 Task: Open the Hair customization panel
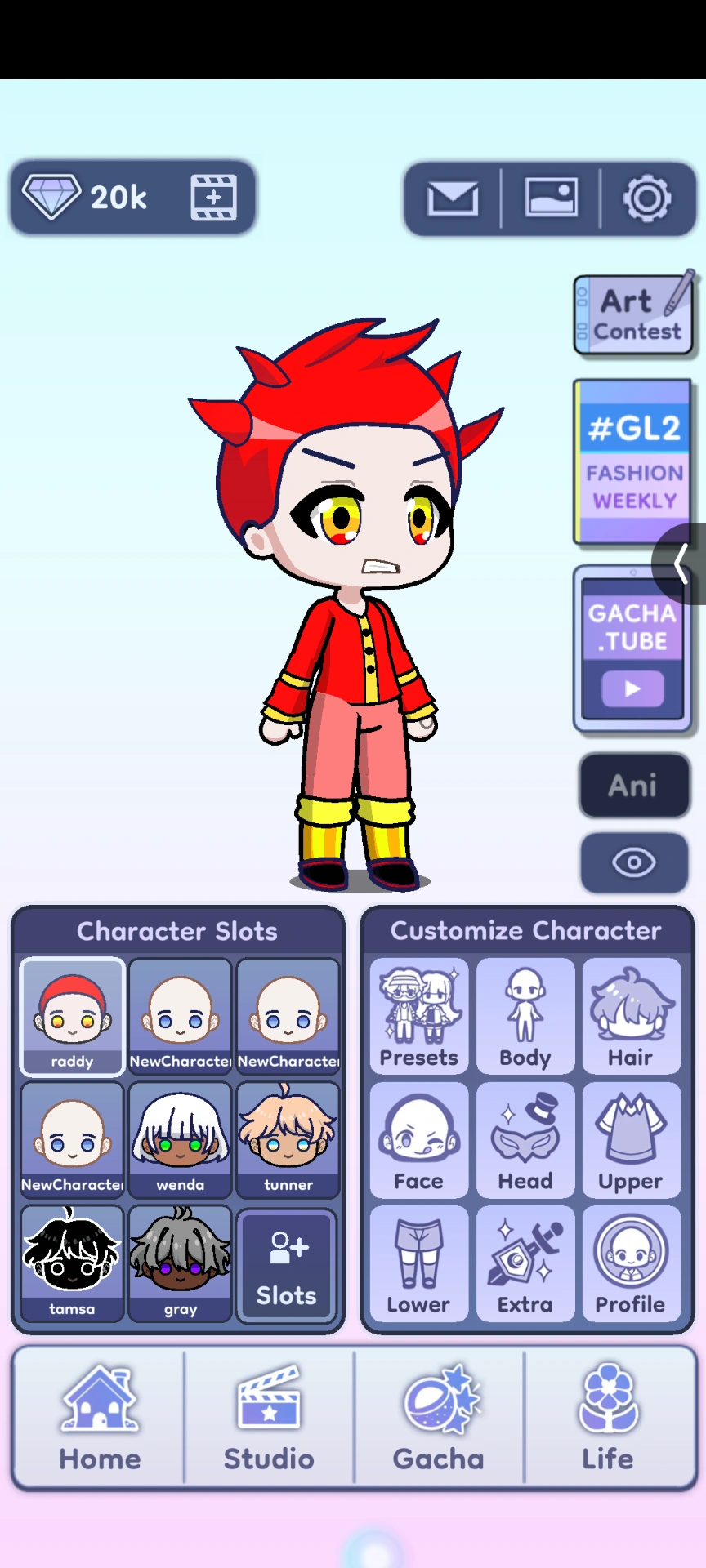tap(631, 1015)
